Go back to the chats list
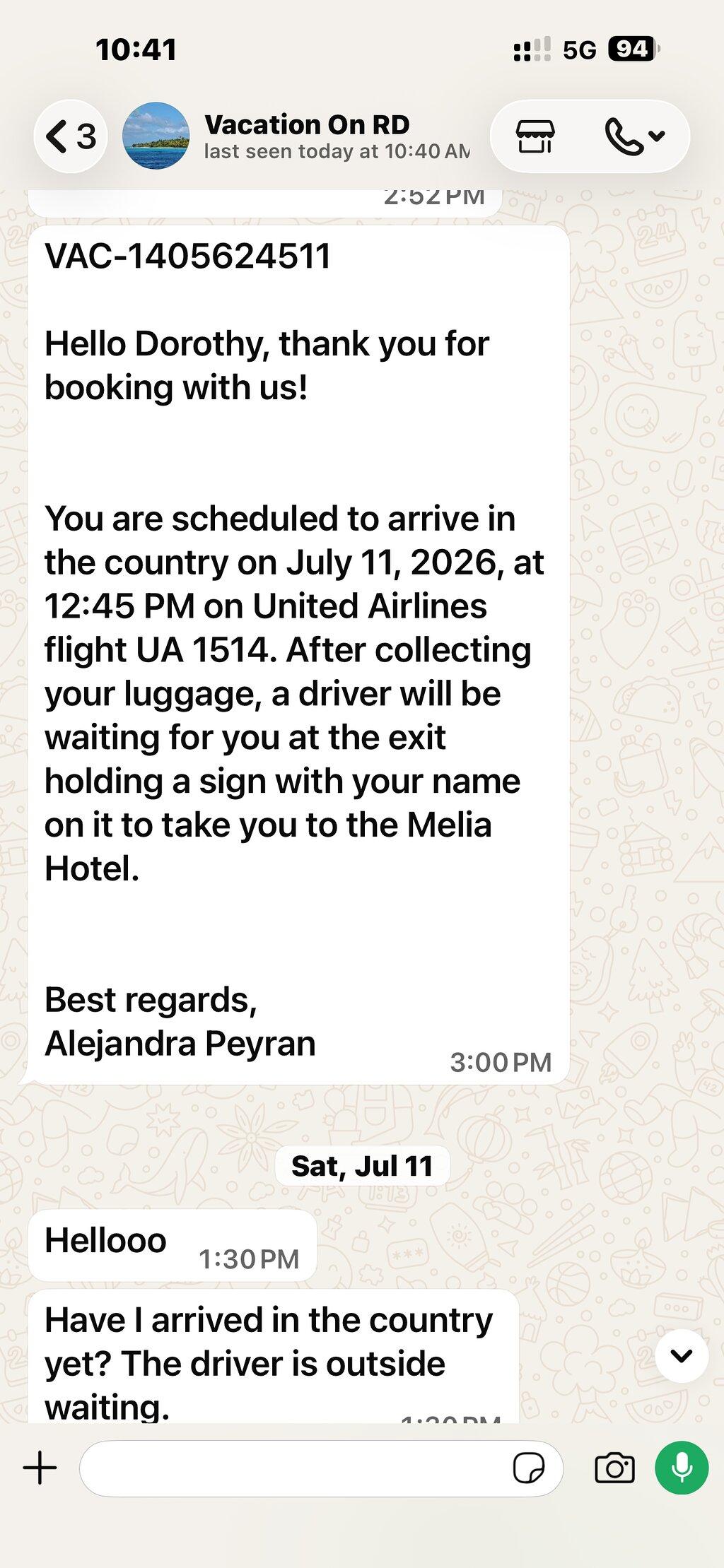This screenshot has height=1568, width=724. [71, 136]
